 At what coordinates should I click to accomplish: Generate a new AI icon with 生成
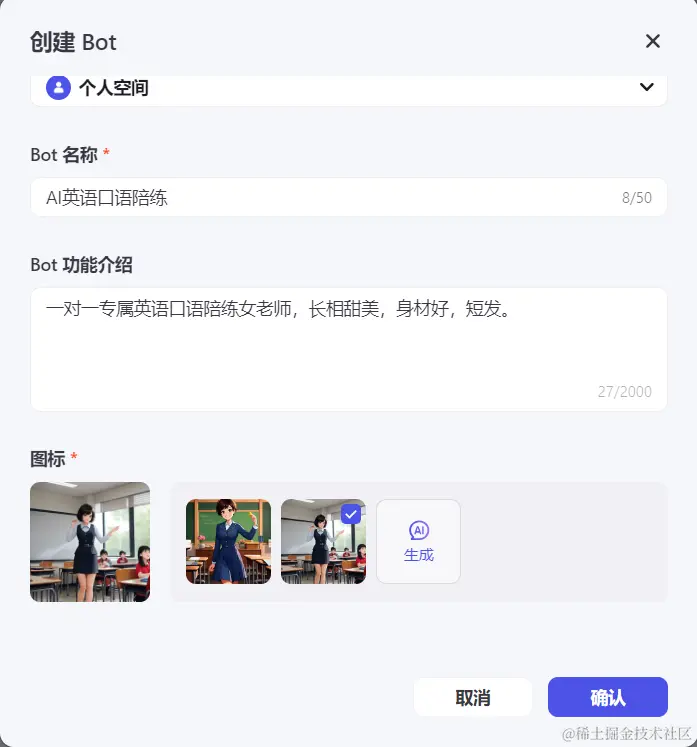(x=418, y=541)
